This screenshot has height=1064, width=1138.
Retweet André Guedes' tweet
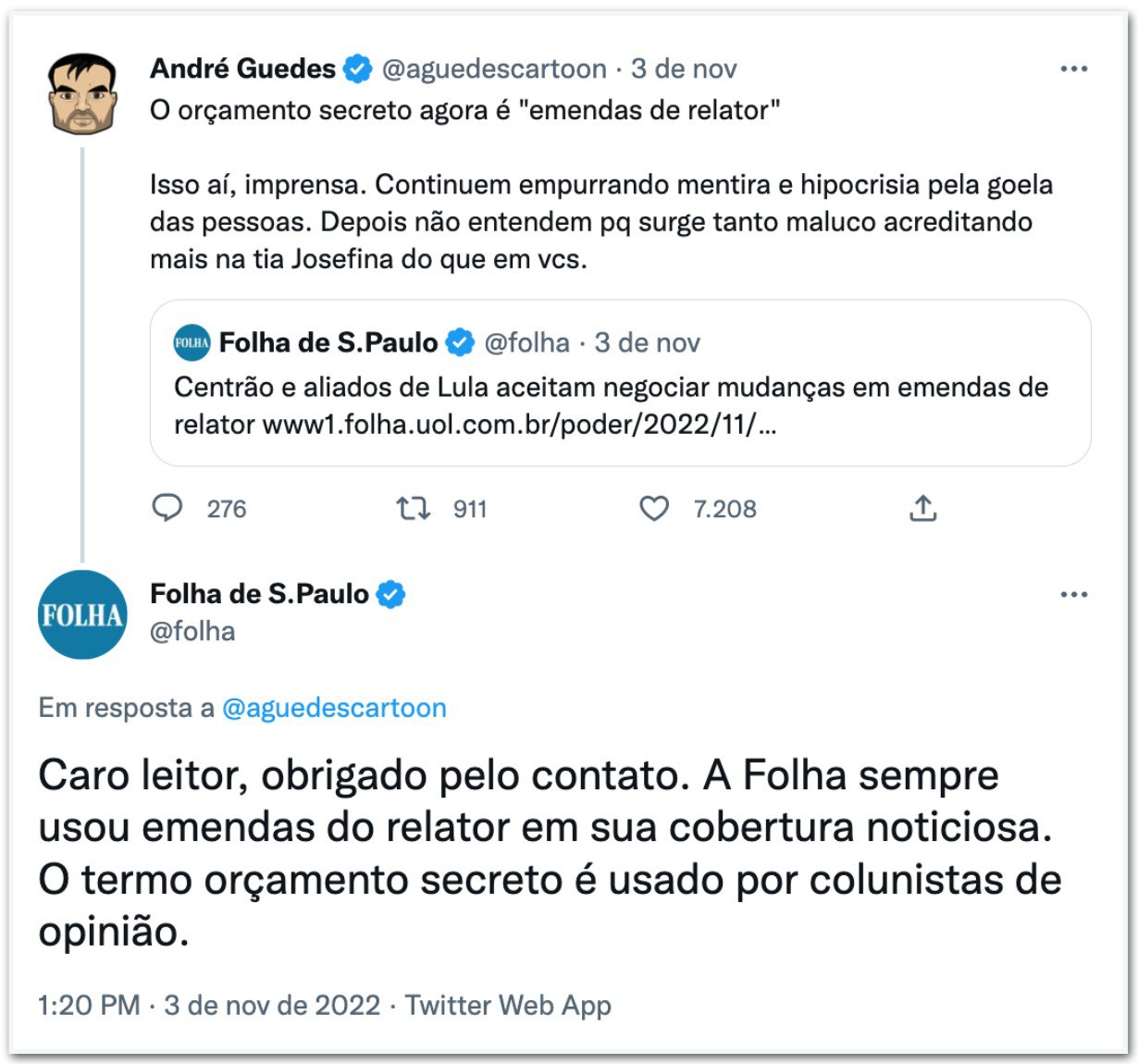pyautogui.click(x=413, y=508)
